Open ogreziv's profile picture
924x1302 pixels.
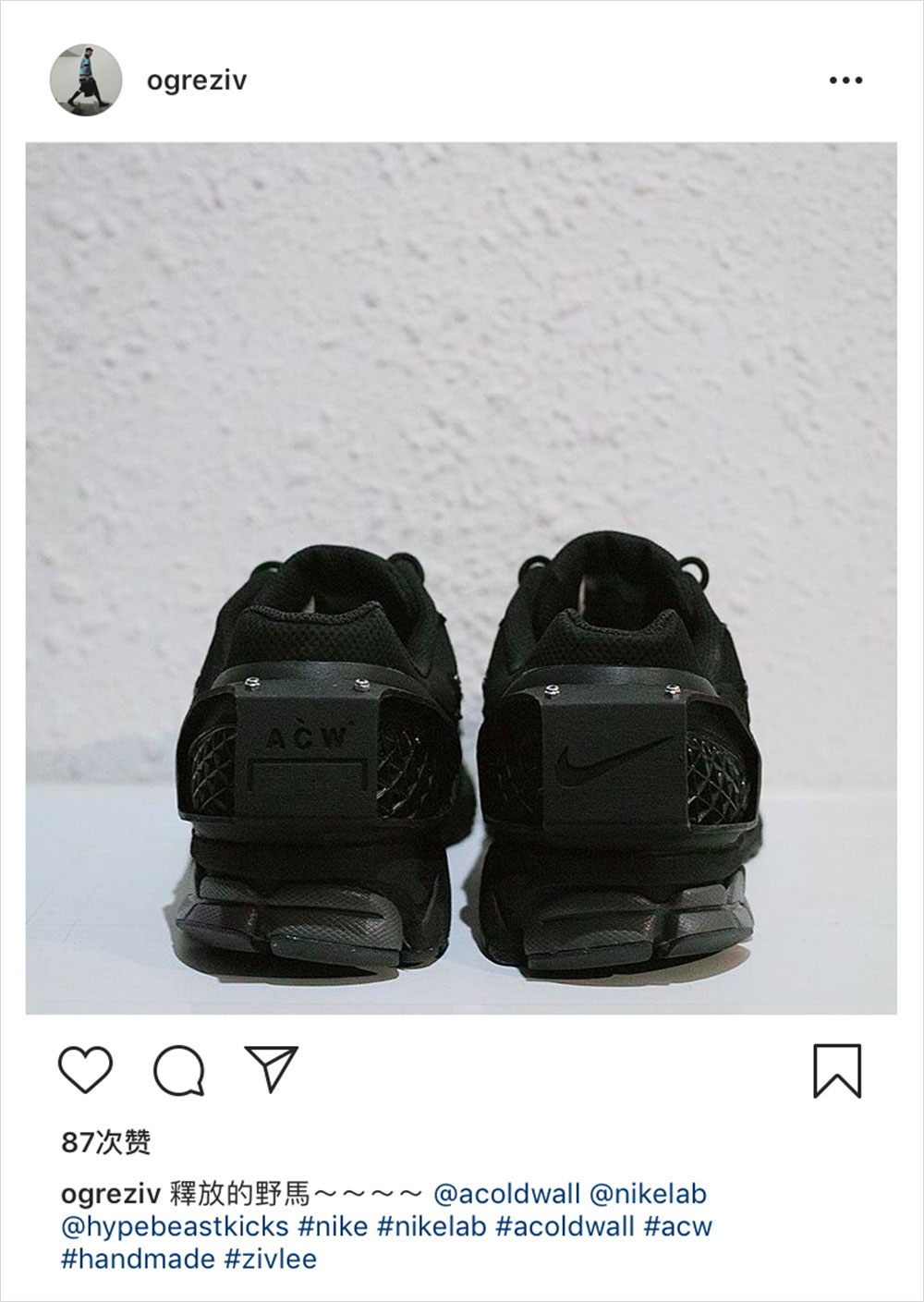86,79
